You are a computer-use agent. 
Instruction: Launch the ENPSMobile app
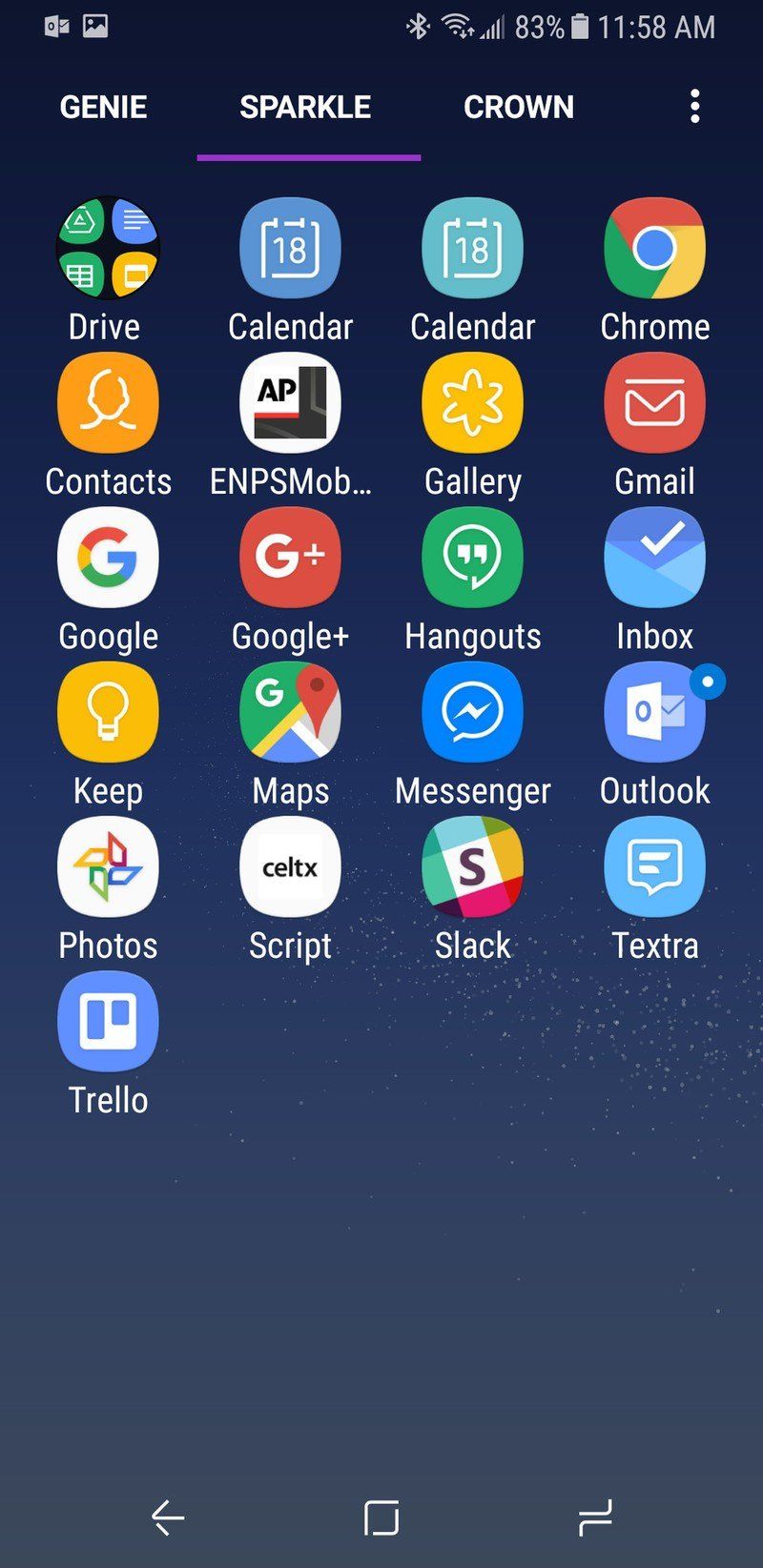[290, 402]
